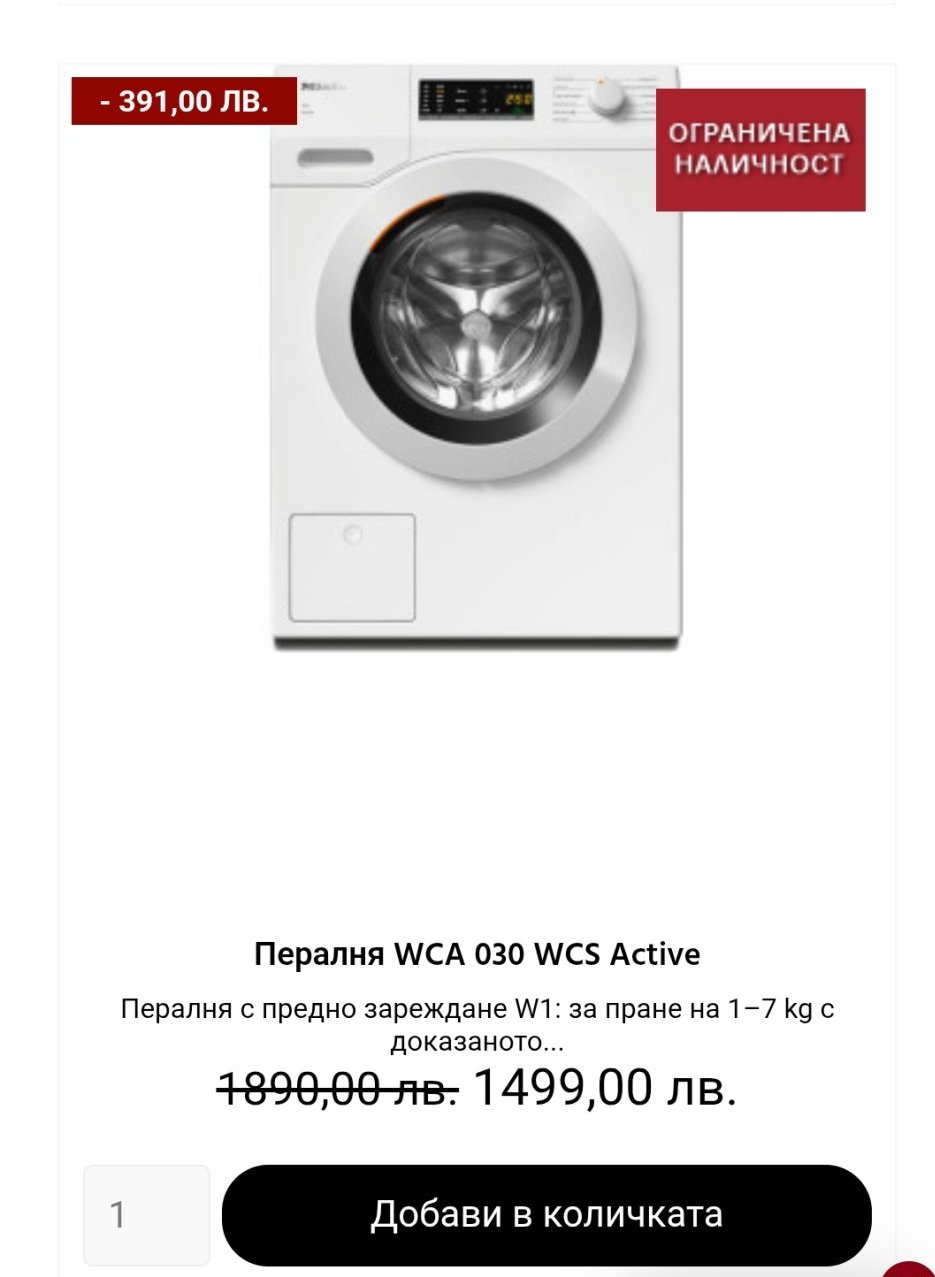The image size is (935, 1277).
Task: Add the washing machine to the cart
Action: pyautogui.click(x=546, y=1215)
